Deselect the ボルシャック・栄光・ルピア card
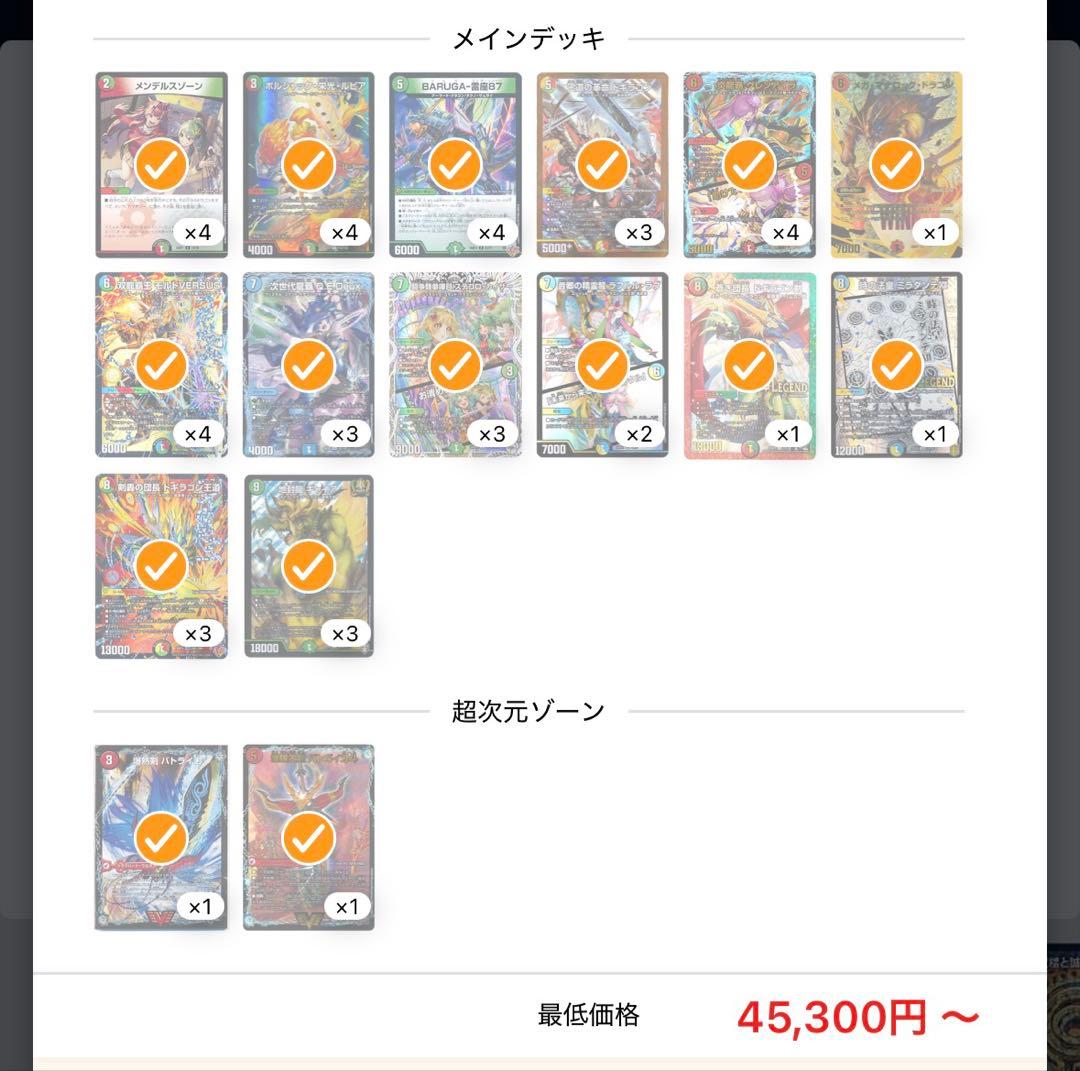1080x1071 pixels. click(308, 166)
